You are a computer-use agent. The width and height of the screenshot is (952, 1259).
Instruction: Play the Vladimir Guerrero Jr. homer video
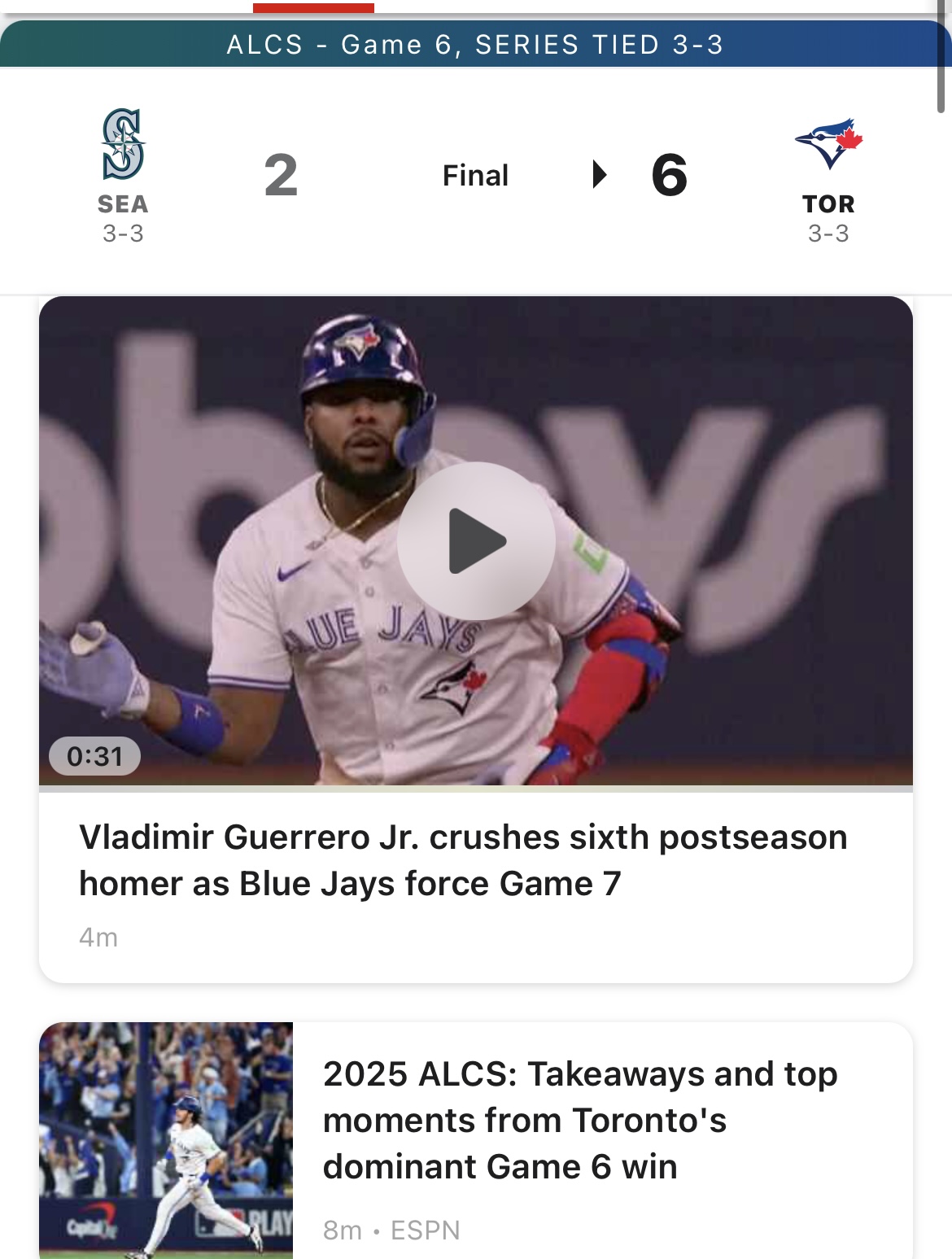click(x=476, y=541)
